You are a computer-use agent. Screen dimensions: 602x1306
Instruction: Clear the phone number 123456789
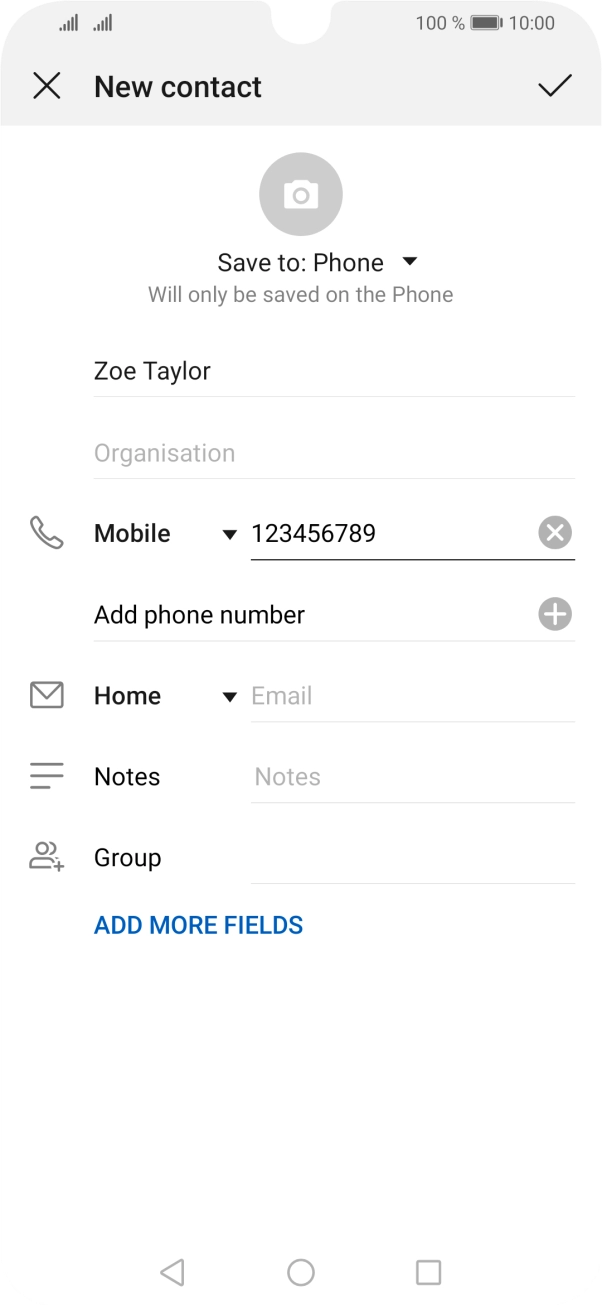pos(555,534)
